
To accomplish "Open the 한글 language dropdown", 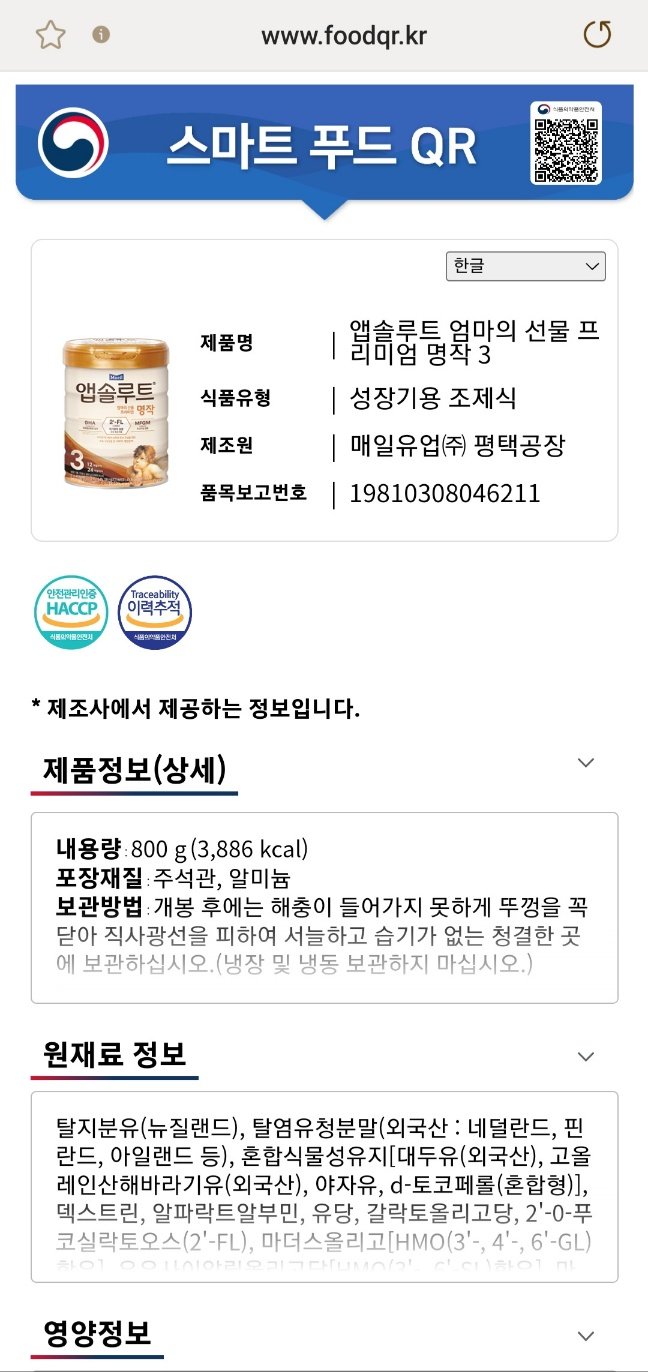I will [x=525, y=266].
